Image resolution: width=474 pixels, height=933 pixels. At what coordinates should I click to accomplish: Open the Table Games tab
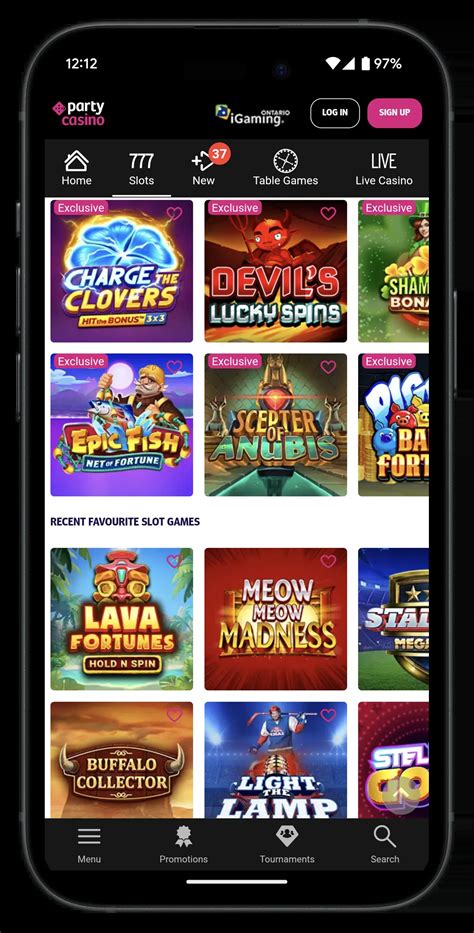[x=285, y=168]
